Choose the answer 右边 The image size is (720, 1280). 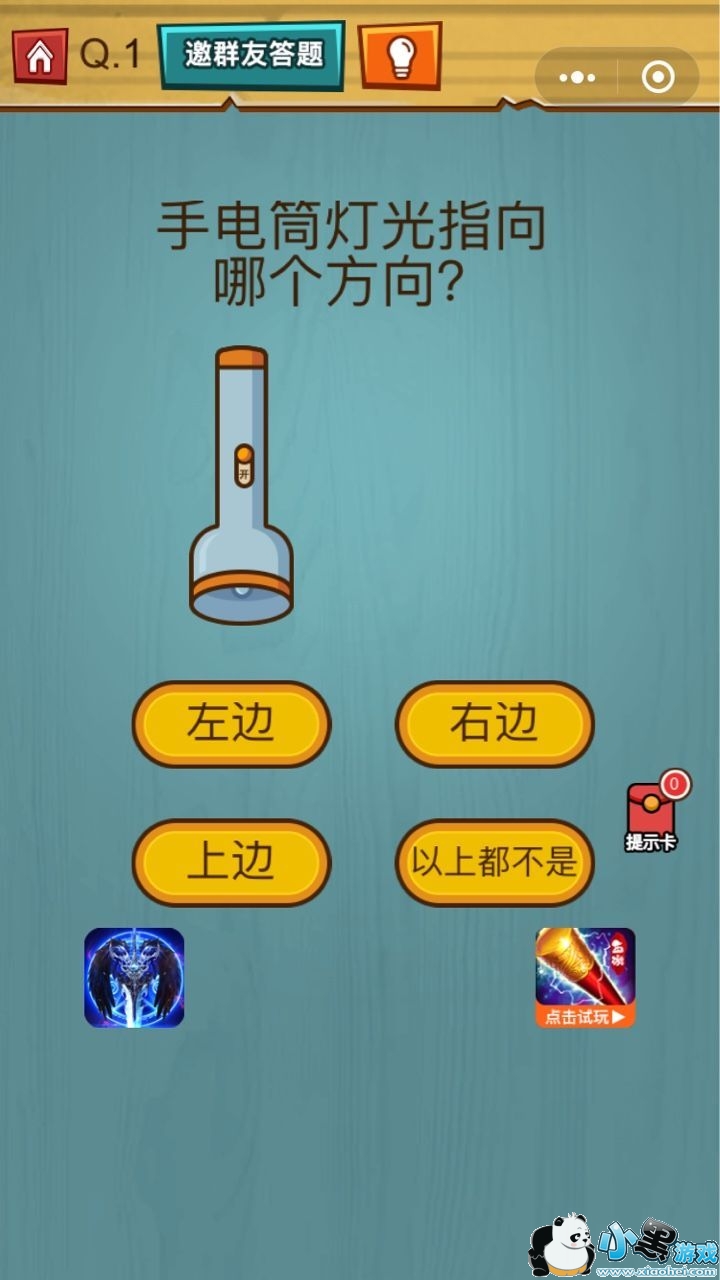[495, 724]
